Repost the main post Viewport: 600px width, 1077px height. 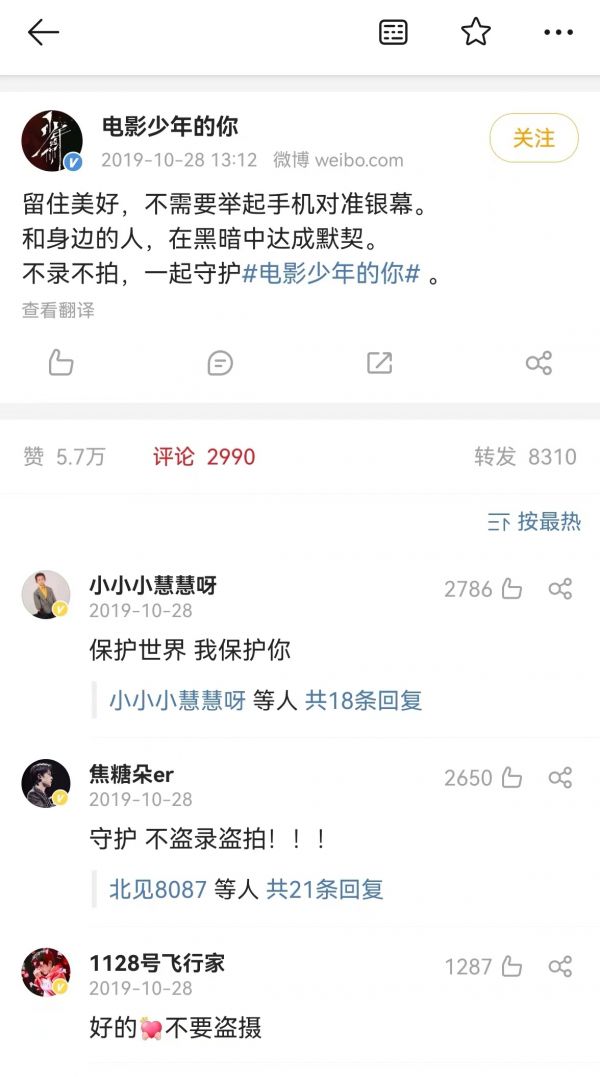tap(379, 363)
